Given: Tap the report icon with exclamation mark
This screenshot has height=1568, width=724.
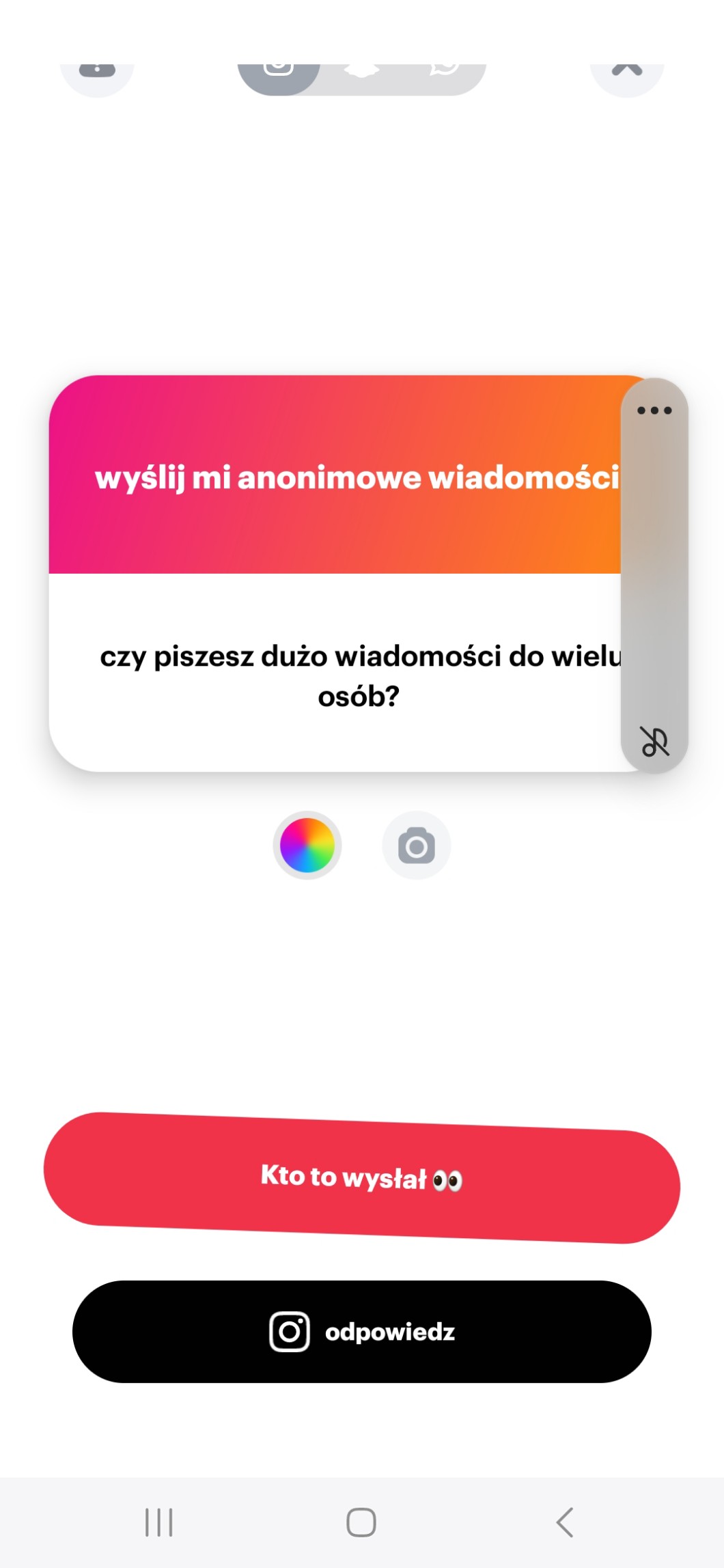Looking at the screenshot, I should [x=97, y=75].
